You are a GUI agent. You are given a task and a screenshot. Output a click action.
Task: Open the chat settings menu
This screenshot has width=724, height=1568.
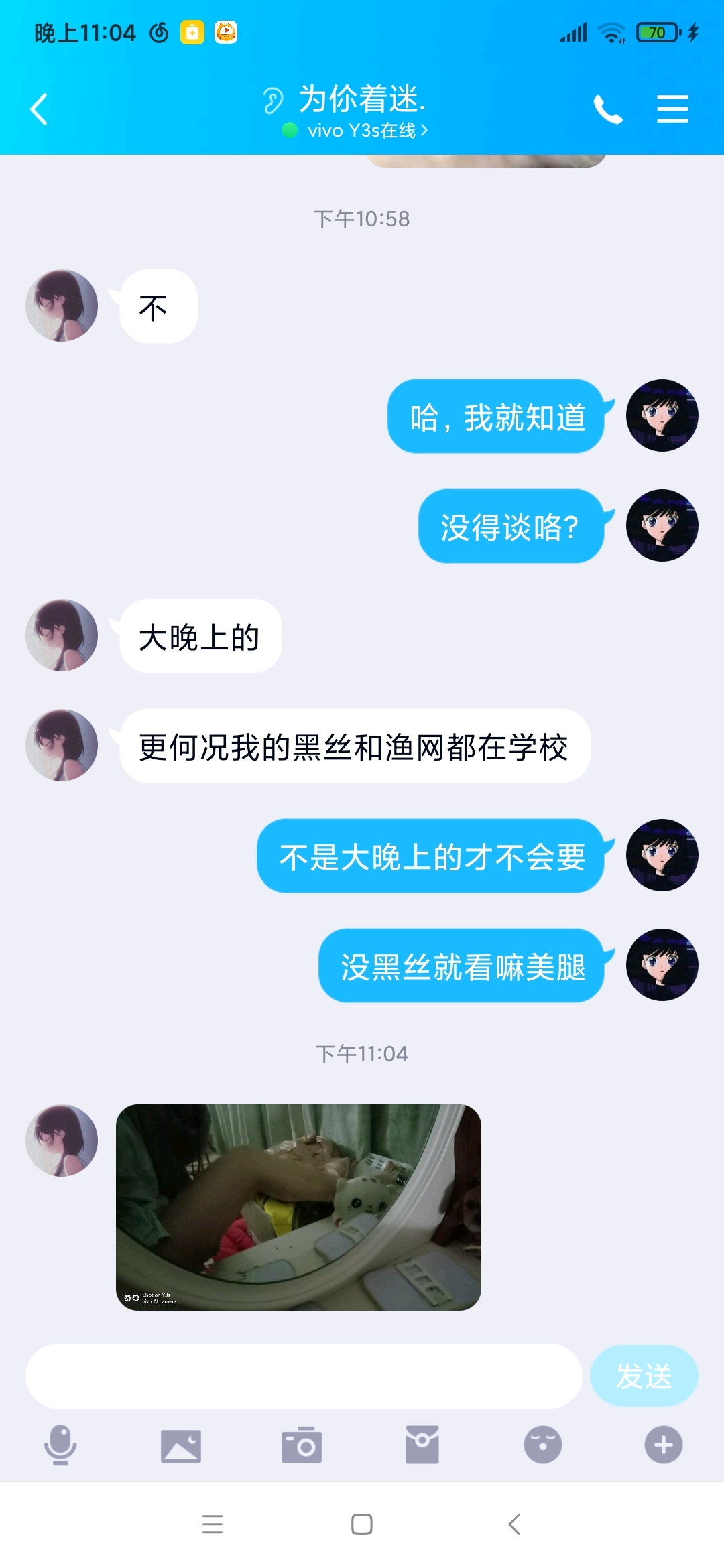coord(672,109)
